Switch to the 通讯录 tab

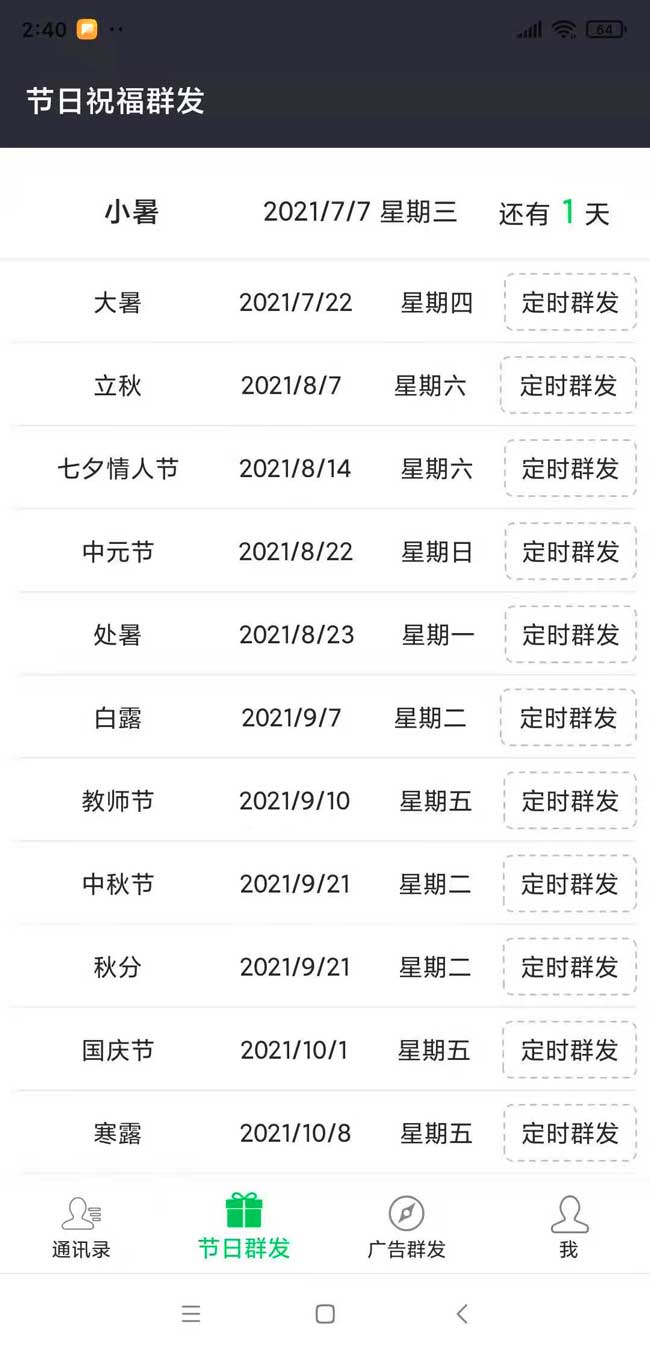81,1227
